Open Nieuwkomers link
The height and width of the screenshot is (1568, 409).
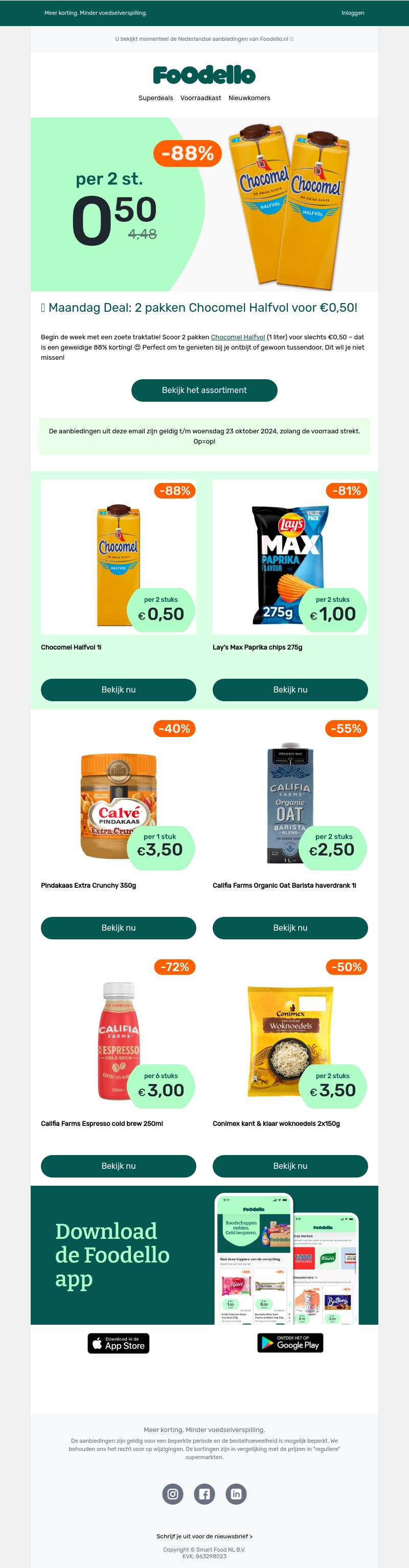point(249,98)
